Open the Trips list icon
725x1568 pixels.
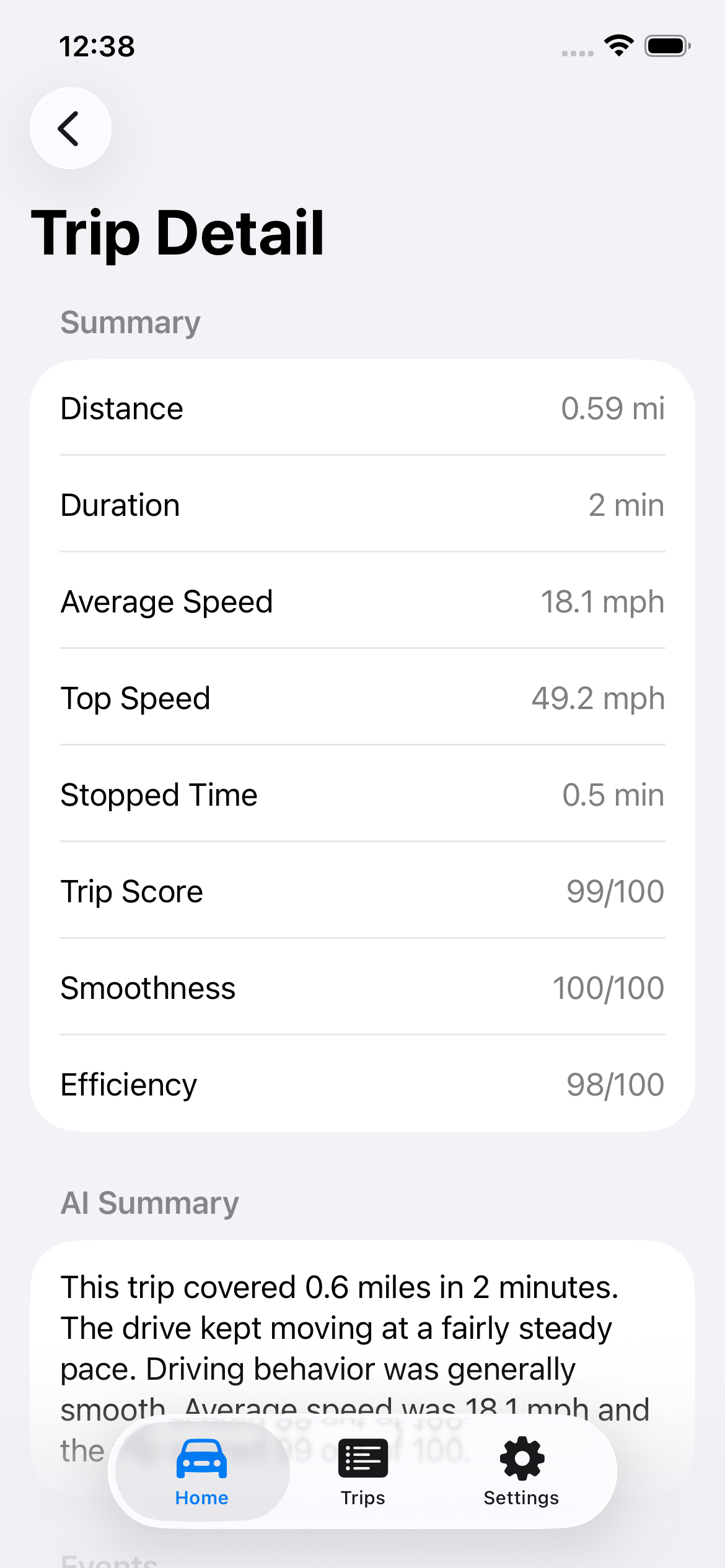tap(362, 1458)
